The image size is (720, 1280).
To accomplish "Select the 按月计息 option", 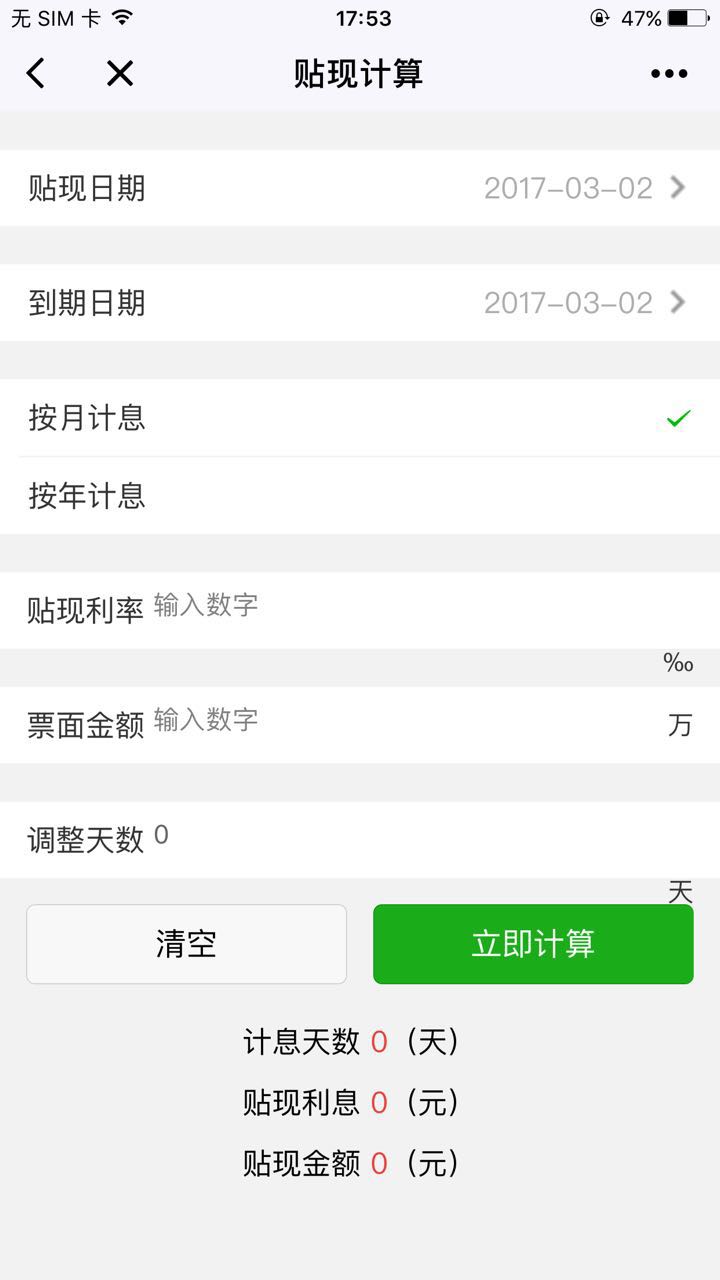I will 360,418.
